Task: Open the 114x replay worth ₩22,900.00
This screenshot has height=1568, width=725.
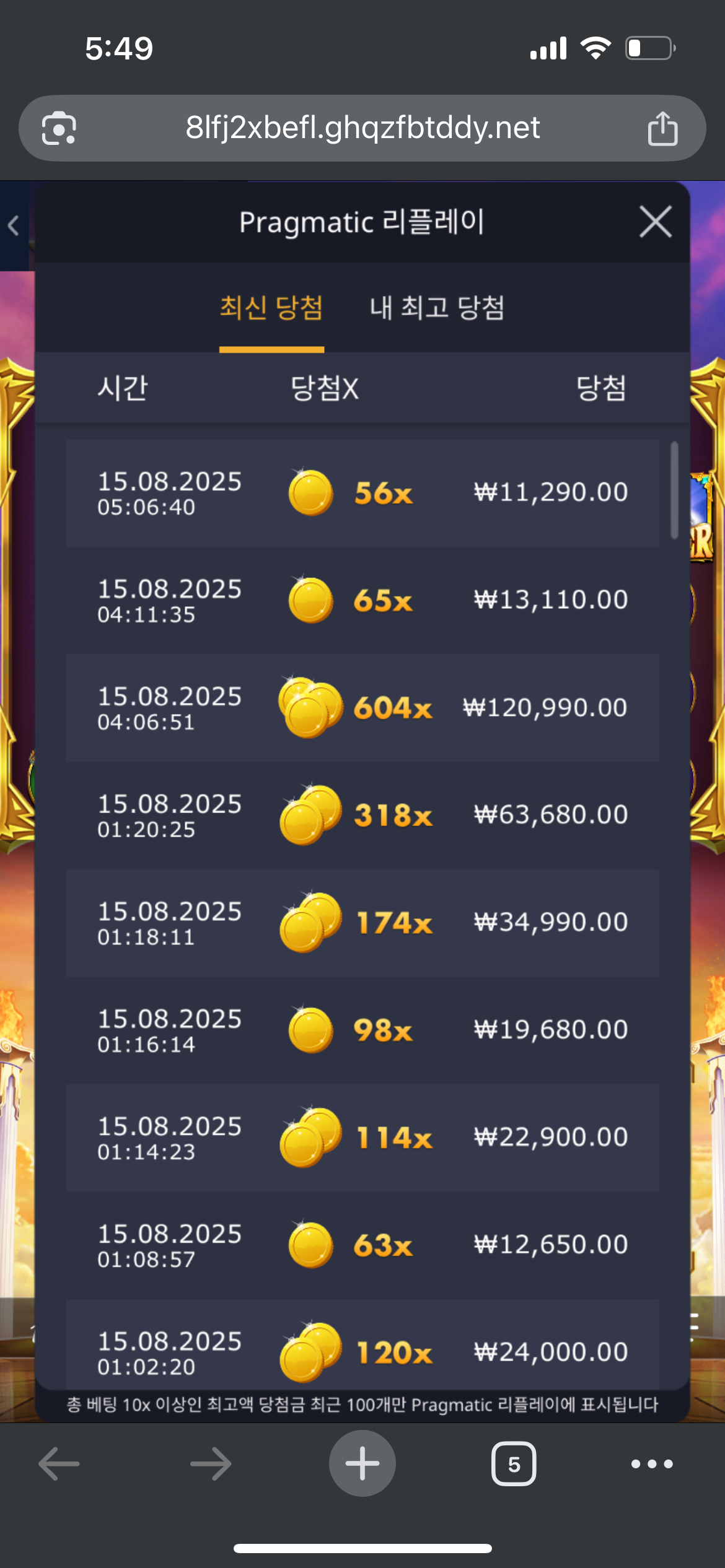Action: (362, 1138)
